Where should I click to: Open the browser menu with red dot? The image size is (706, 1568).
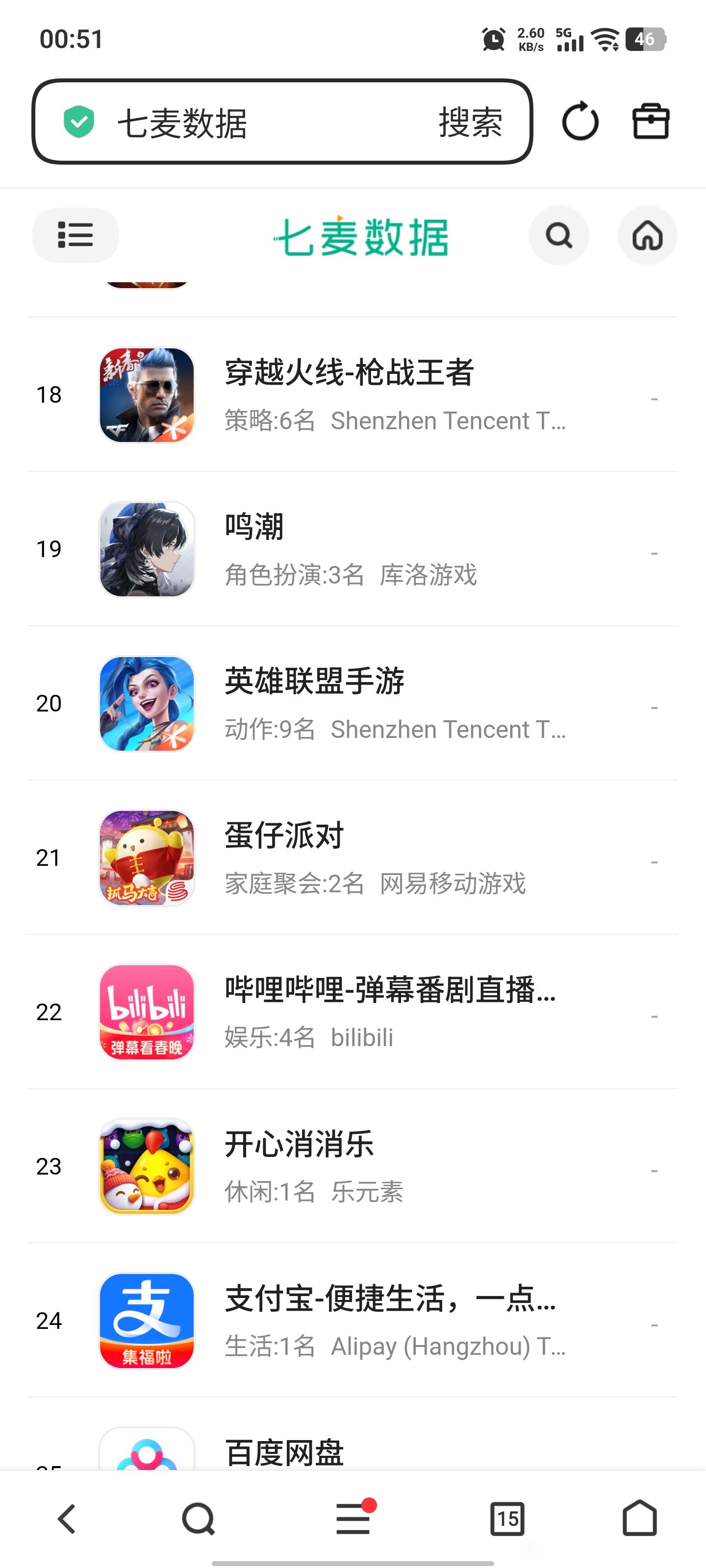[x=353, y=1519]
